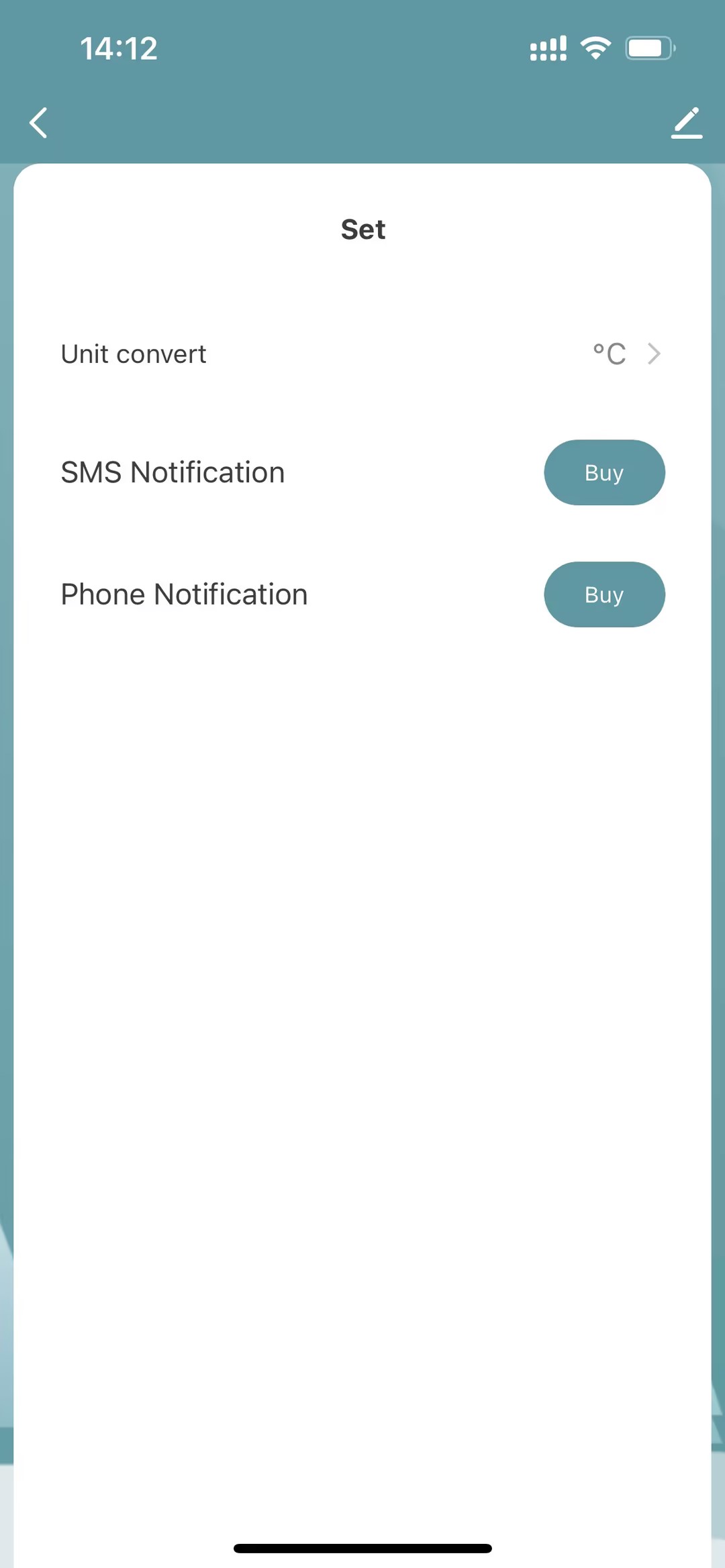Tap the edit pencil icon
725x1568 pixels.
coord(686,123)
